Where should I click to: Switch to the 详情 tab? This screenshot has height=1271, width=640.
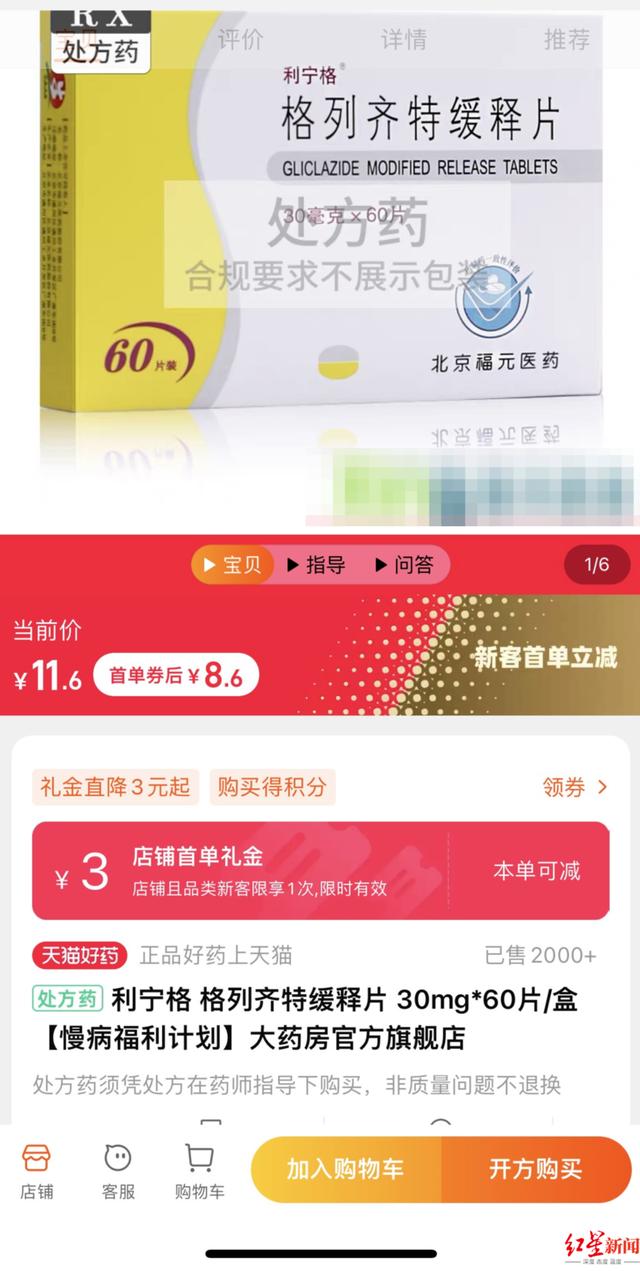[404, 39]
